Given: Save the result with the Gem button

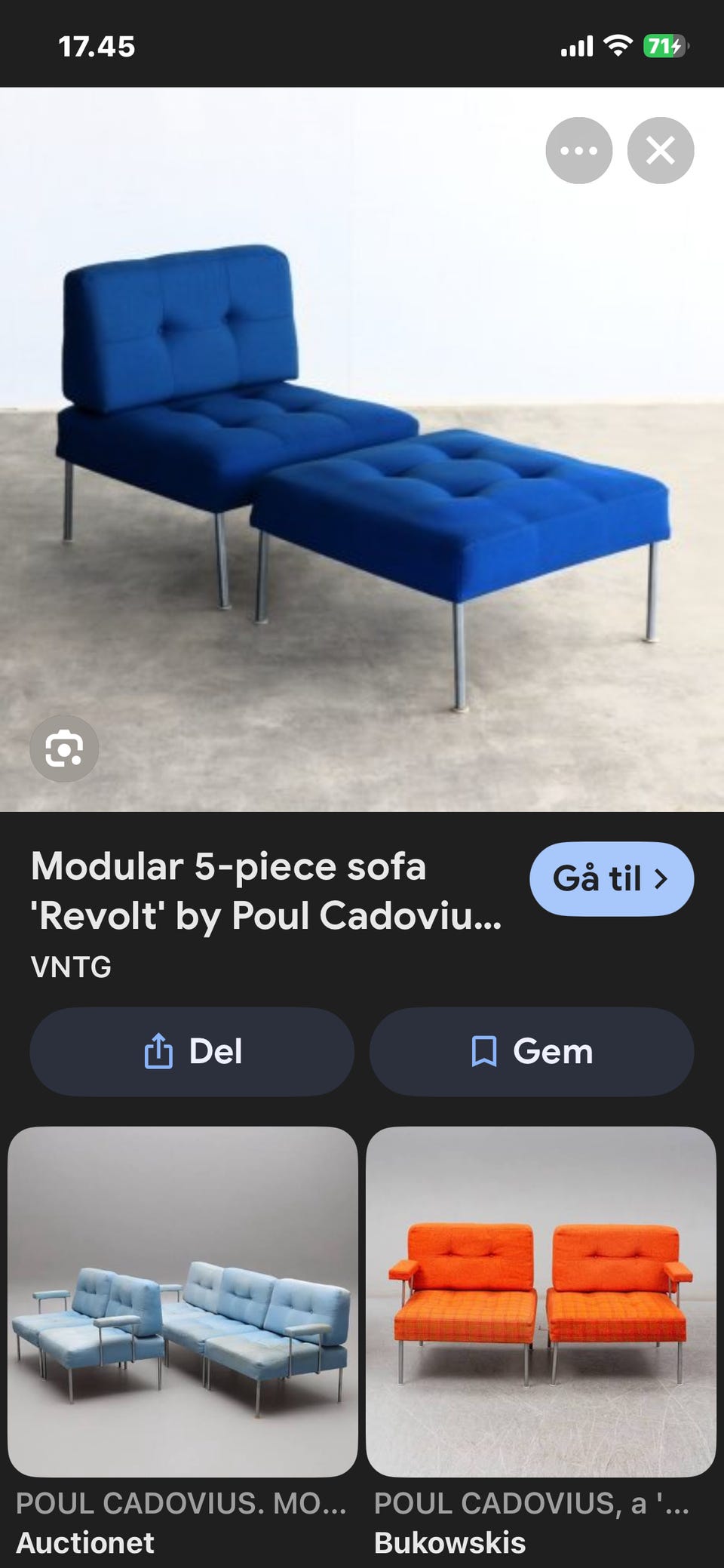Looking at the screenshot, I should pyautogui.click(x=531, y=1050).
